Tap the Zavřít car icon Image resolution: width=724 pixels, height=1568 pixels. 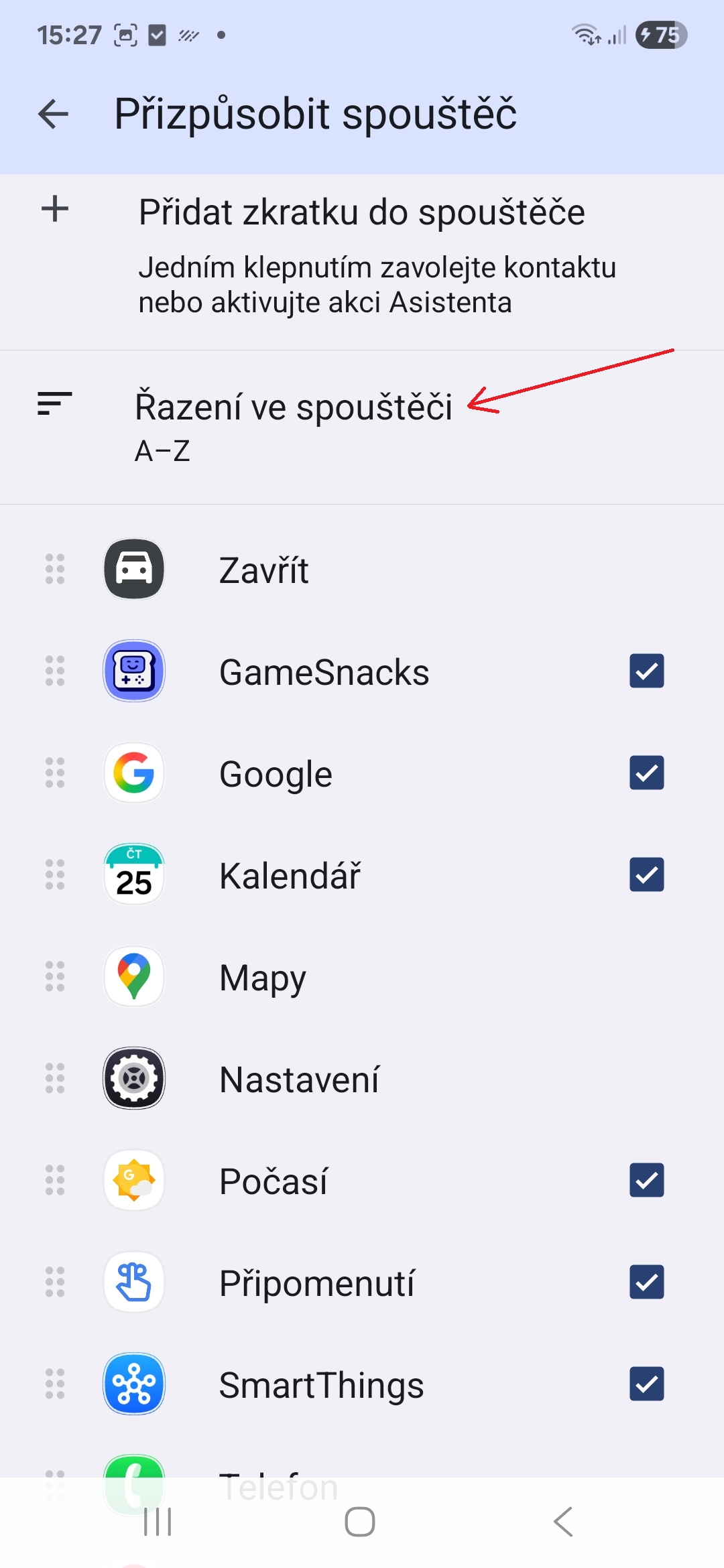(133, 570)
